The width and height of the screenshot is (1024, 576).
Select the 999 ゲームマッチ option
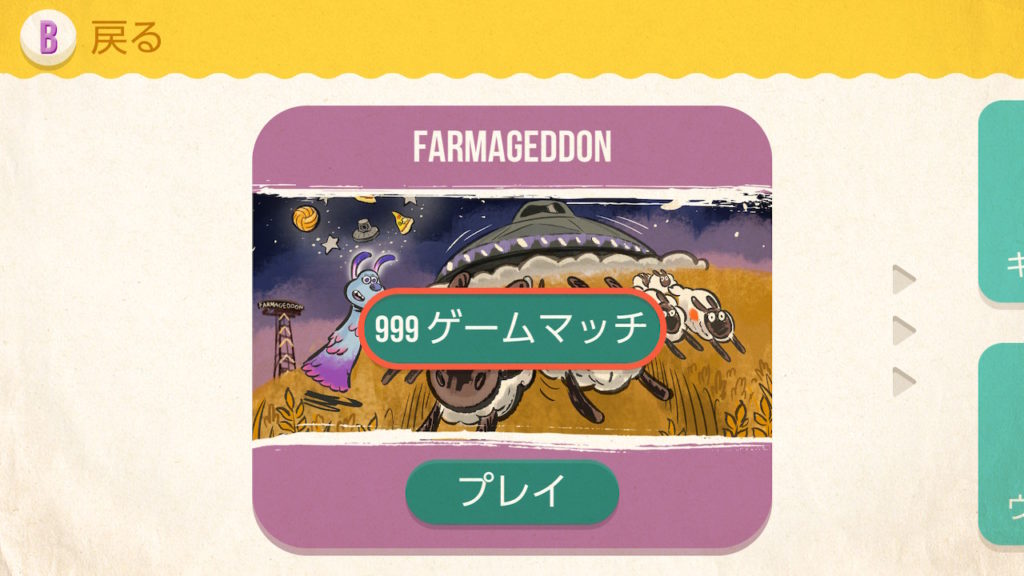(x=511, y=330)
